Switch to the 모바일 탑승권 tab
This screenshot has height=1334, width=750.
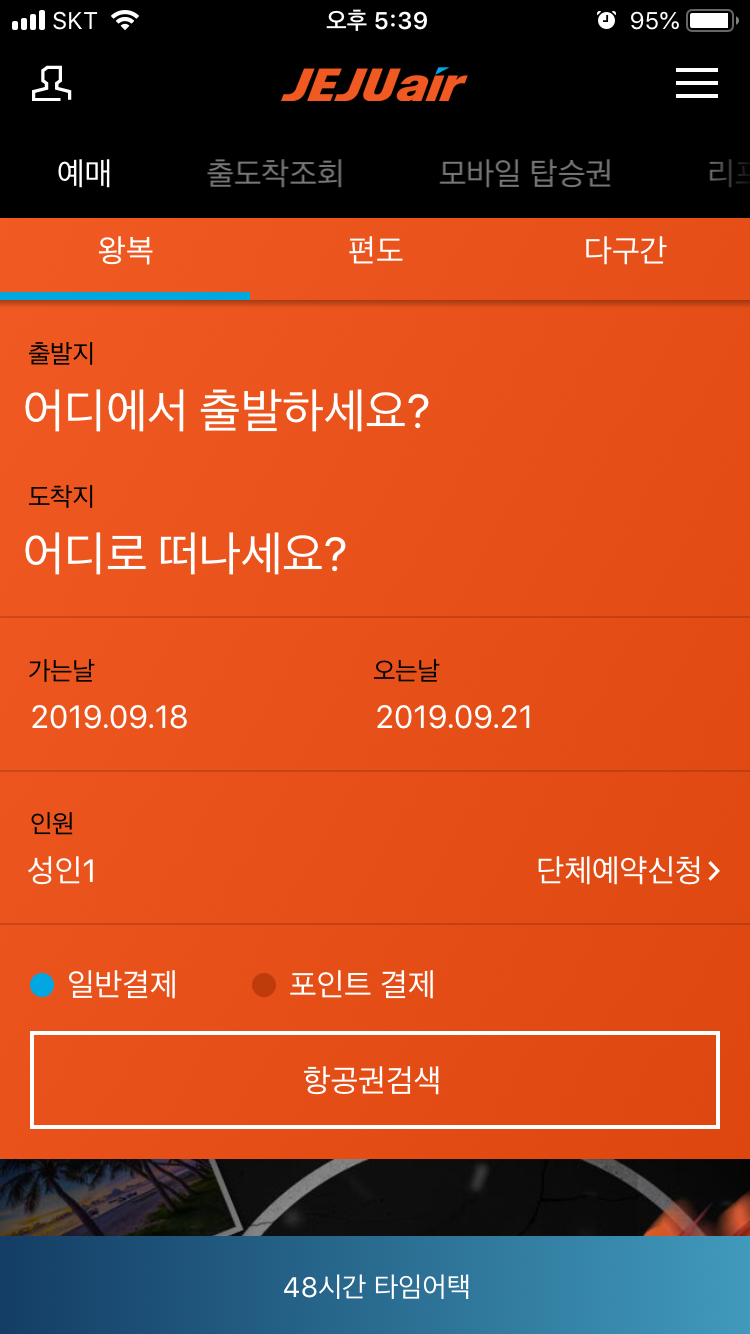525,173
